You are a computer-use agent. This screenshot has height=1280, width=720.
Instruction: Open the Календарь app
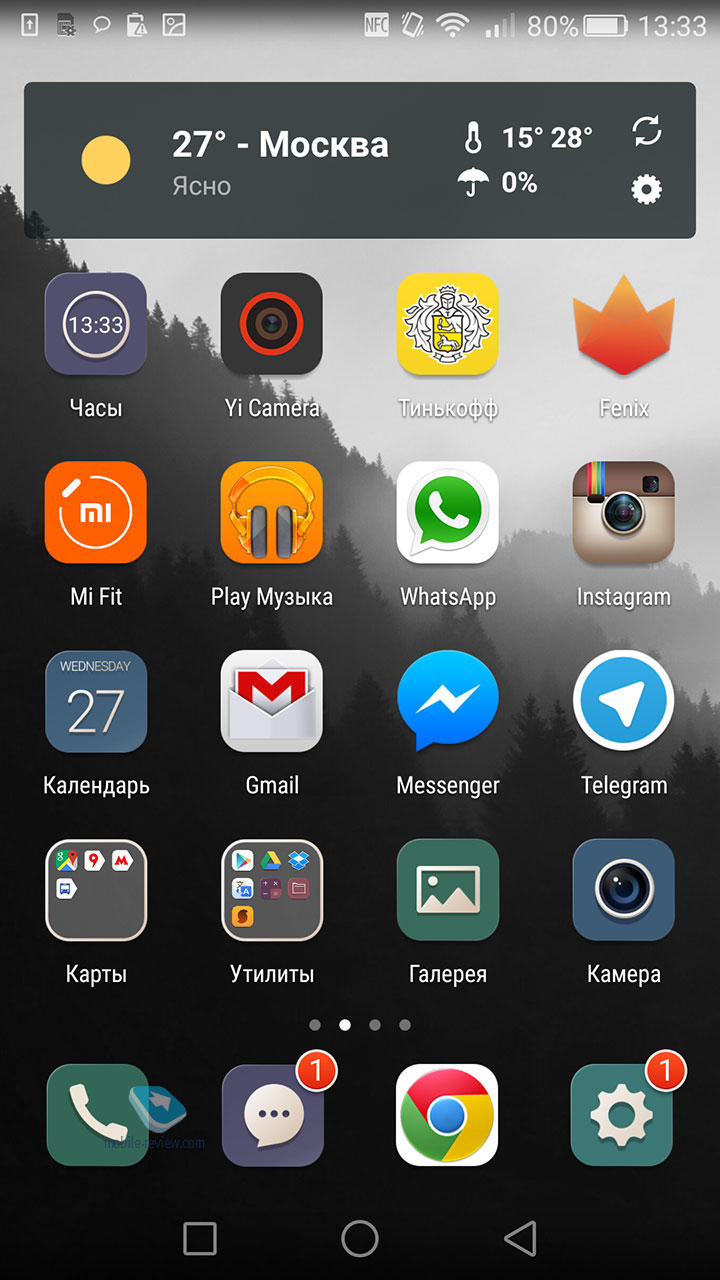click(96, 702)
